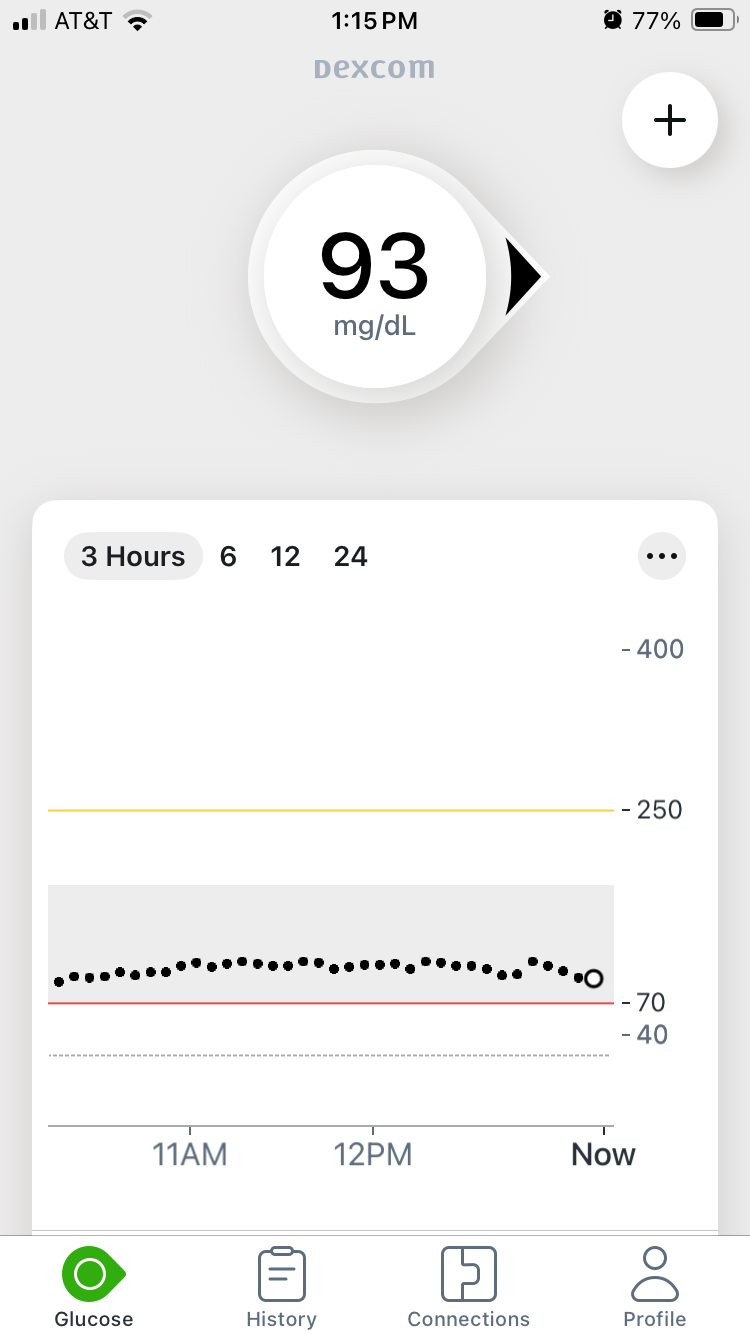This screenshot has height=1334, width=750.
Task: Select the 3 Hours graph range
Action: [x=133, y=556]
